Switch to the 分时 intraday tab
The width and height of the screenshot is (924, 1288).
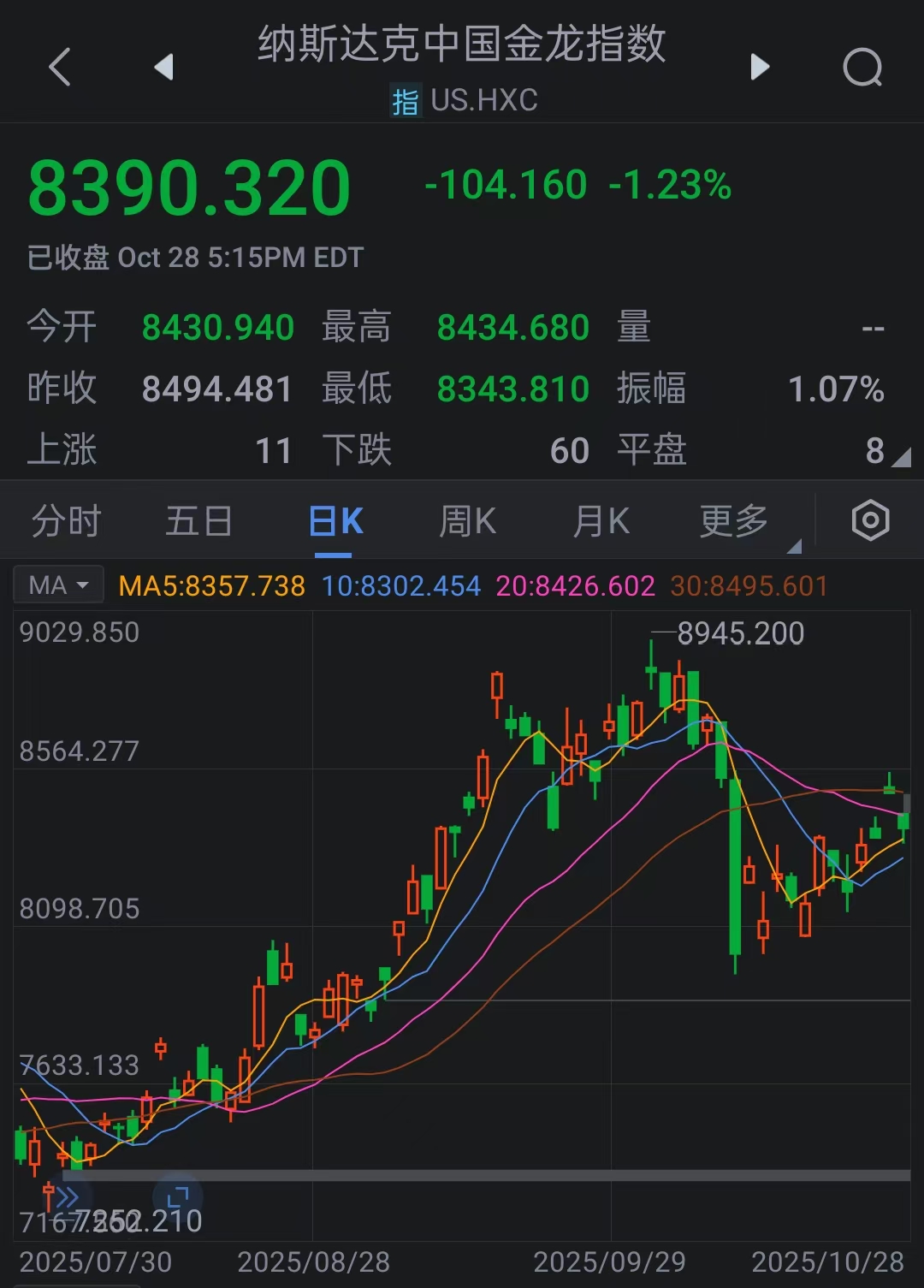click(68, 519)
